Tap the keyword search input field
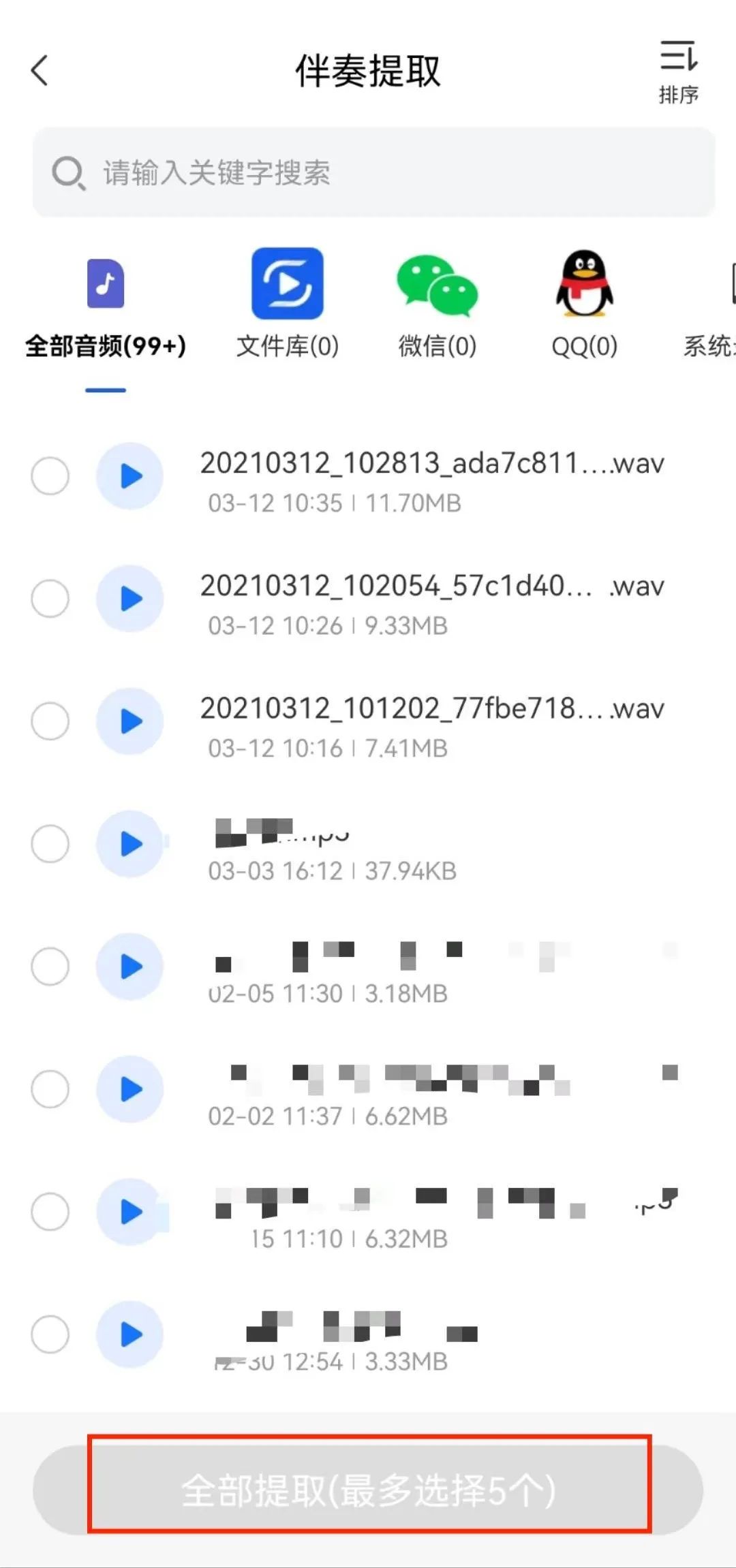Image resolution: width=736 pixels, height=1568 pixels. tap(368, 172)
